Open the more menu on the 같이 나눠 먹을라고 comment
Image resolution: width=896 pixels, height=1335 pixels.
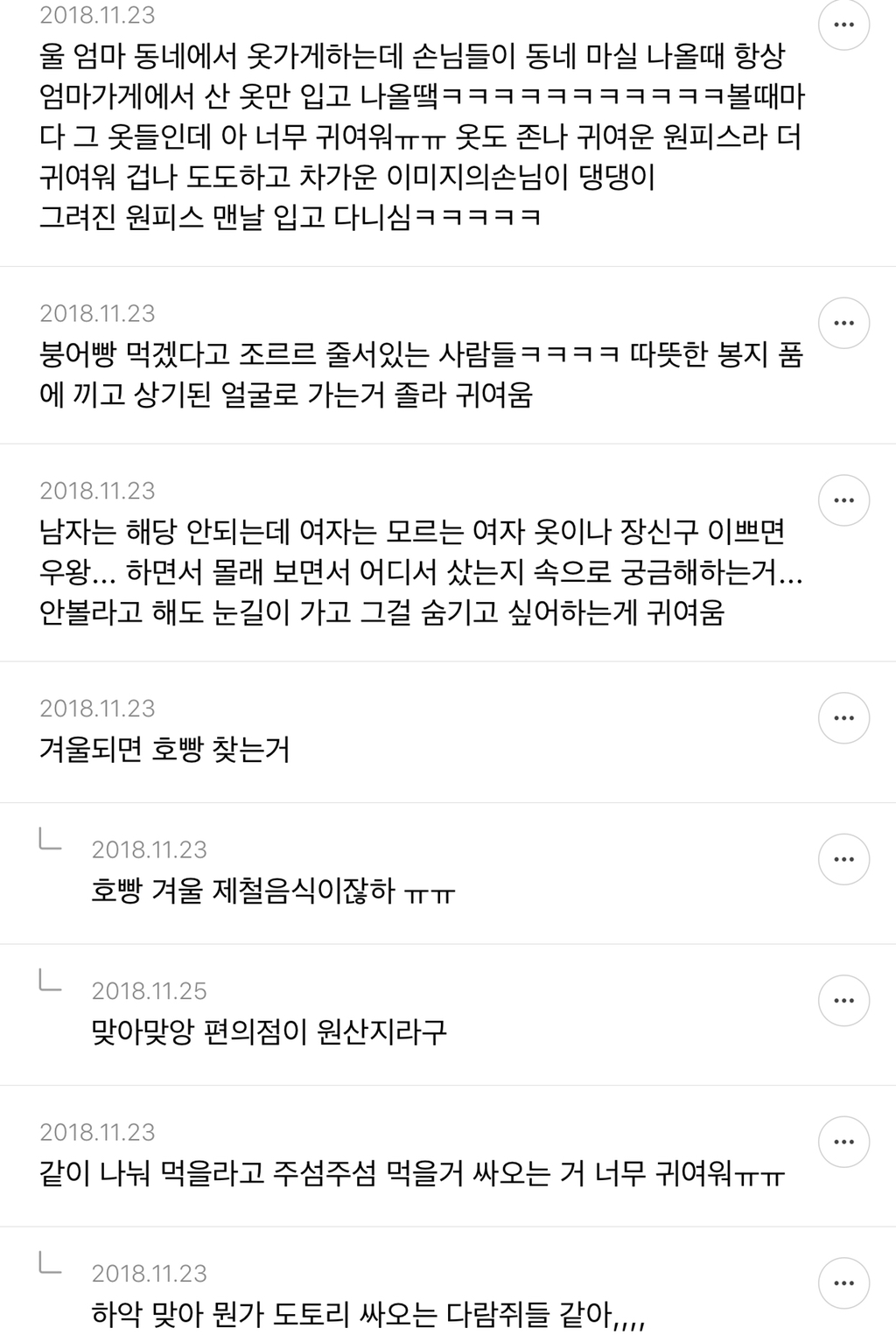click(843, 1142)
